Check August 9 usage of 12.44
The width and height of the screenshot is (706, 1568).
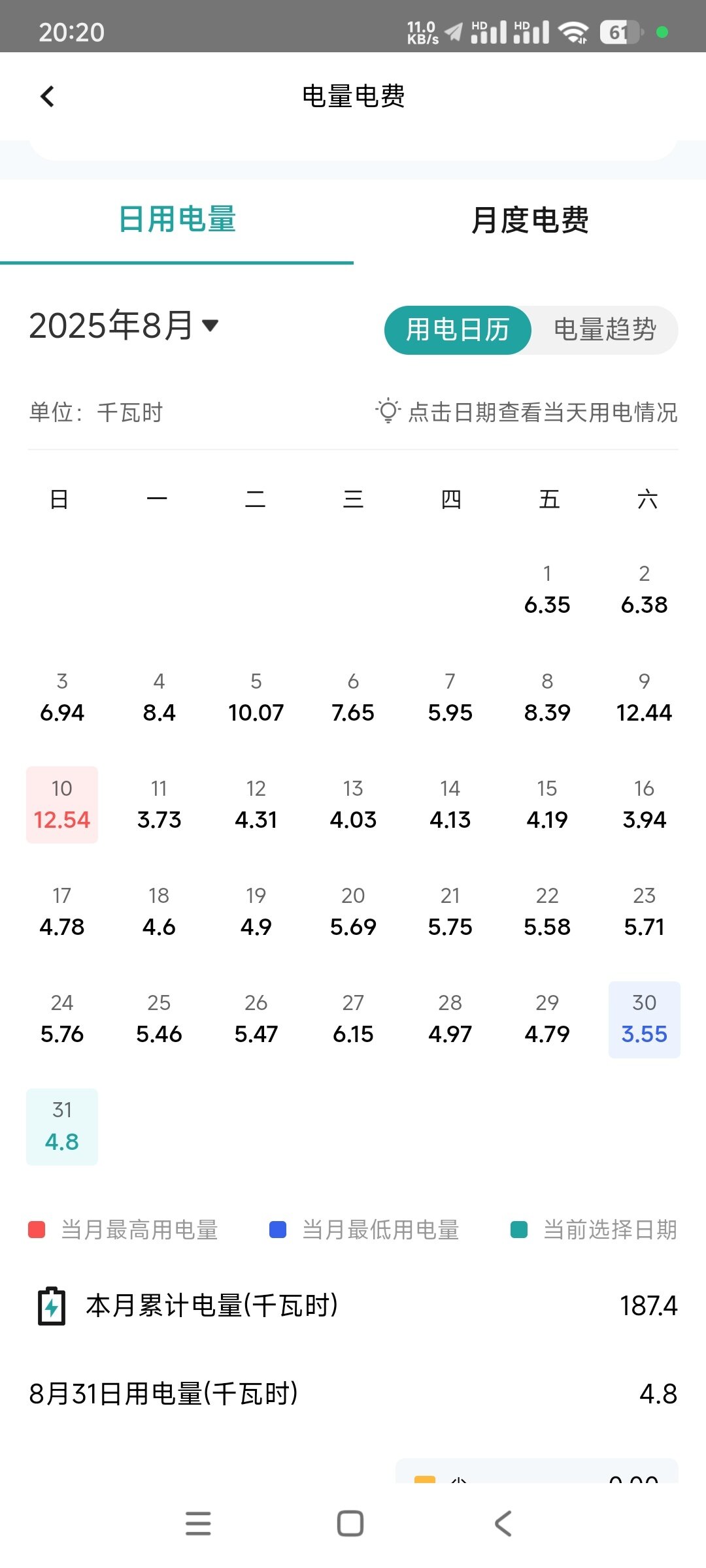pos(644,697)
